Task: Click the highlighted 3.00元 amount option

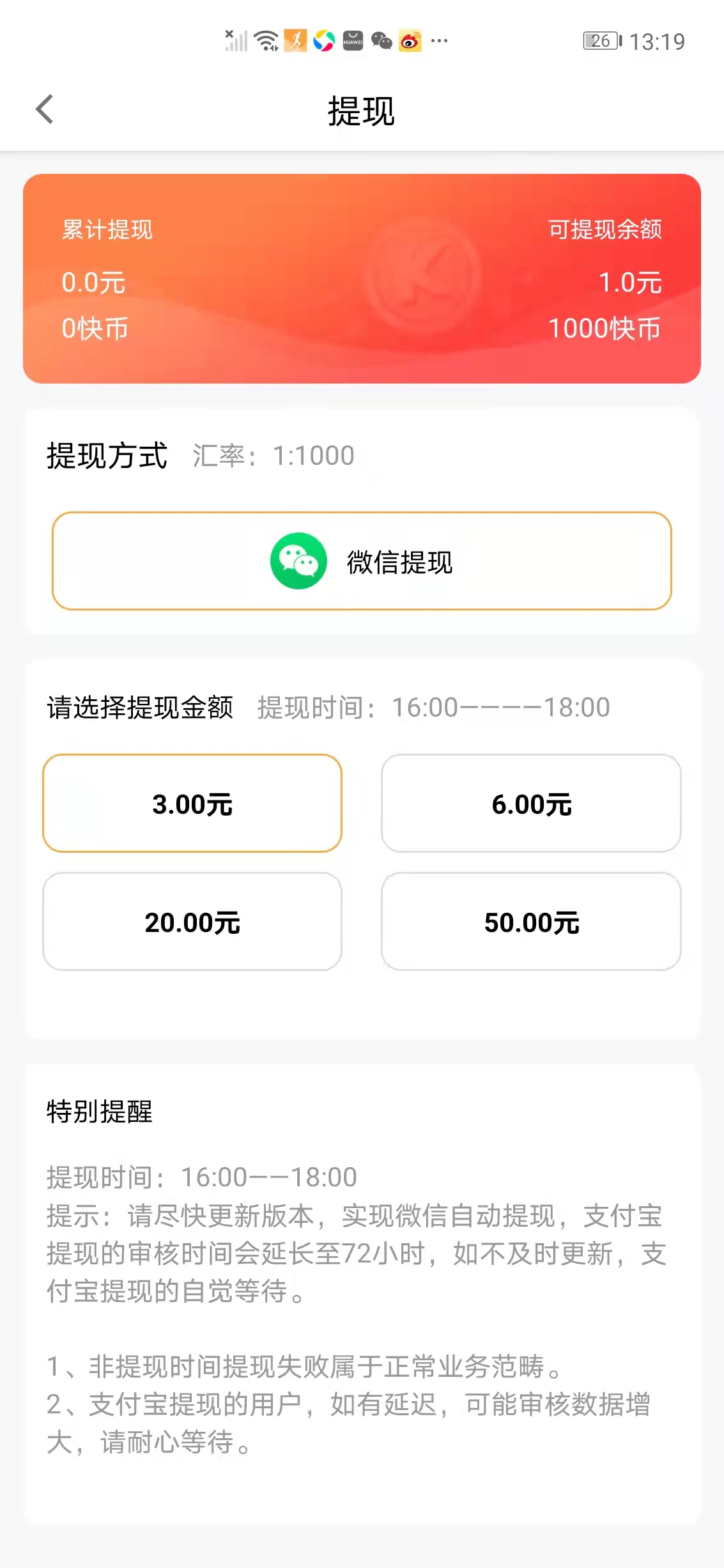Action: (x=192, y=804)
